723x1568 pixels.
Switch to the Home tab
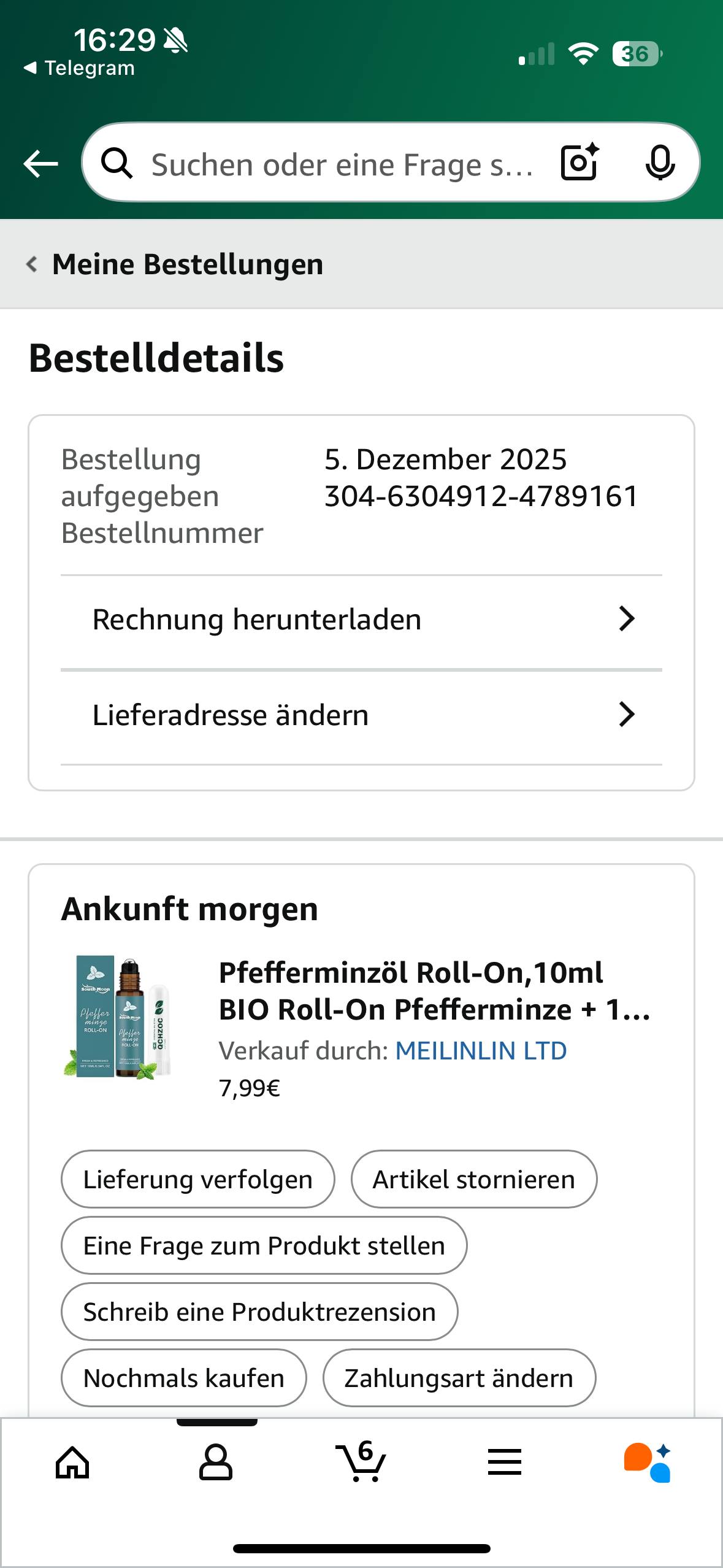click(72, 1462)
